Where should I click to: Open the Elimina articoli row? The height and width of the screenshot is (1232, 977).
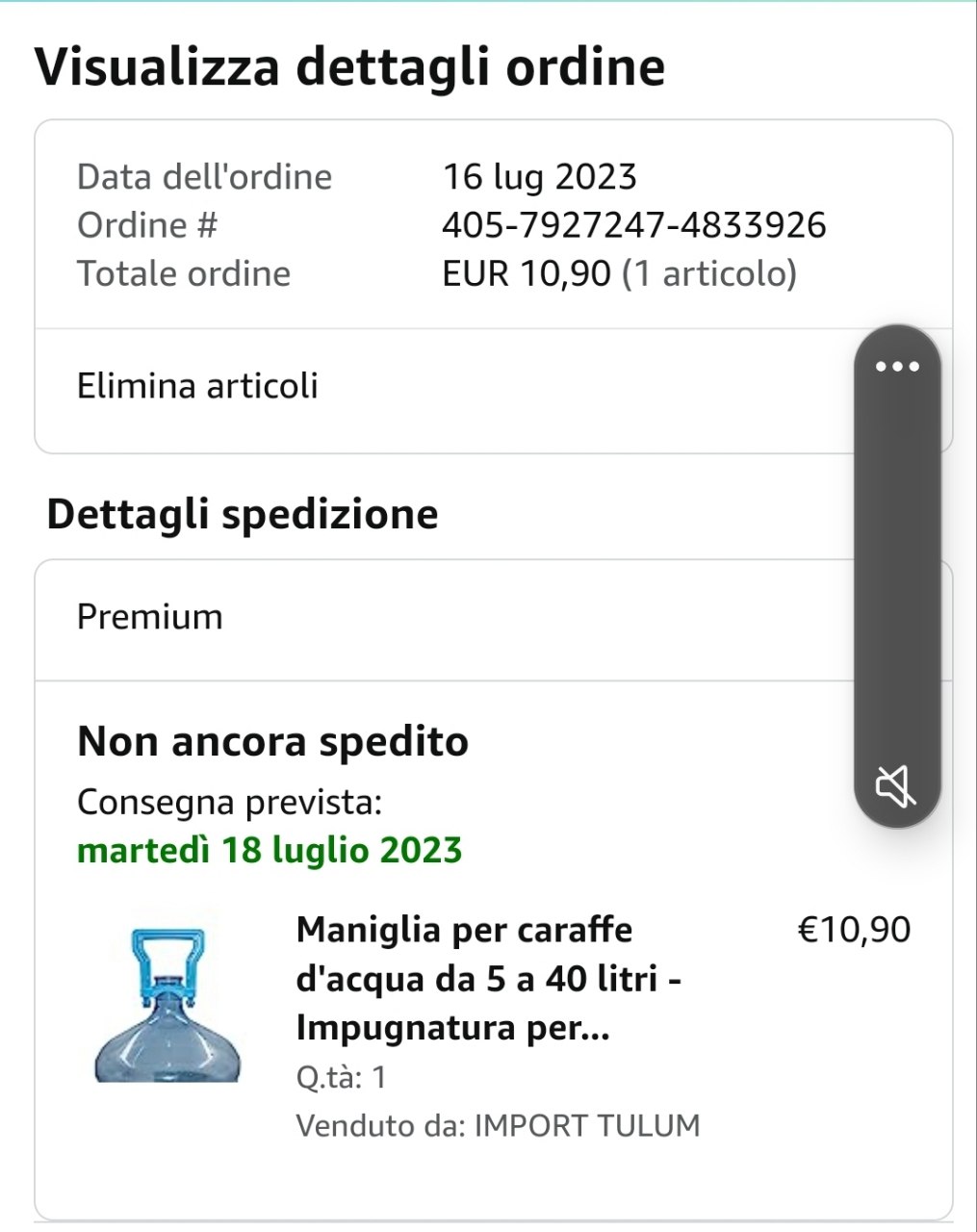tap(197, 387)
